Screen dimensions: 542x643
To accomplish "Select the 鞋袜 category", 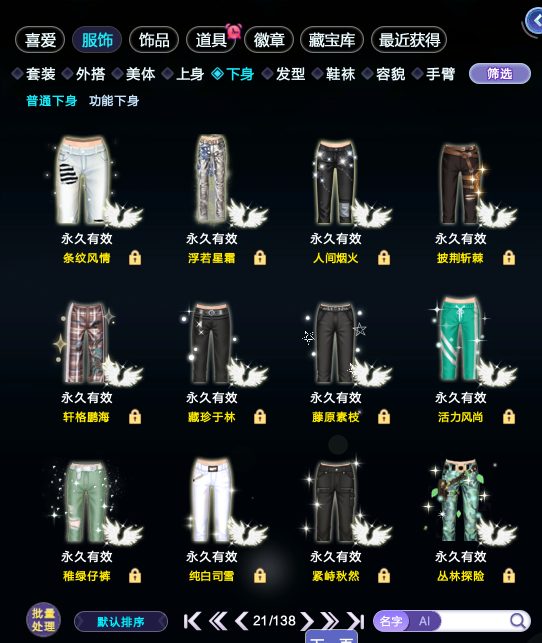I will tap(334, 74).
